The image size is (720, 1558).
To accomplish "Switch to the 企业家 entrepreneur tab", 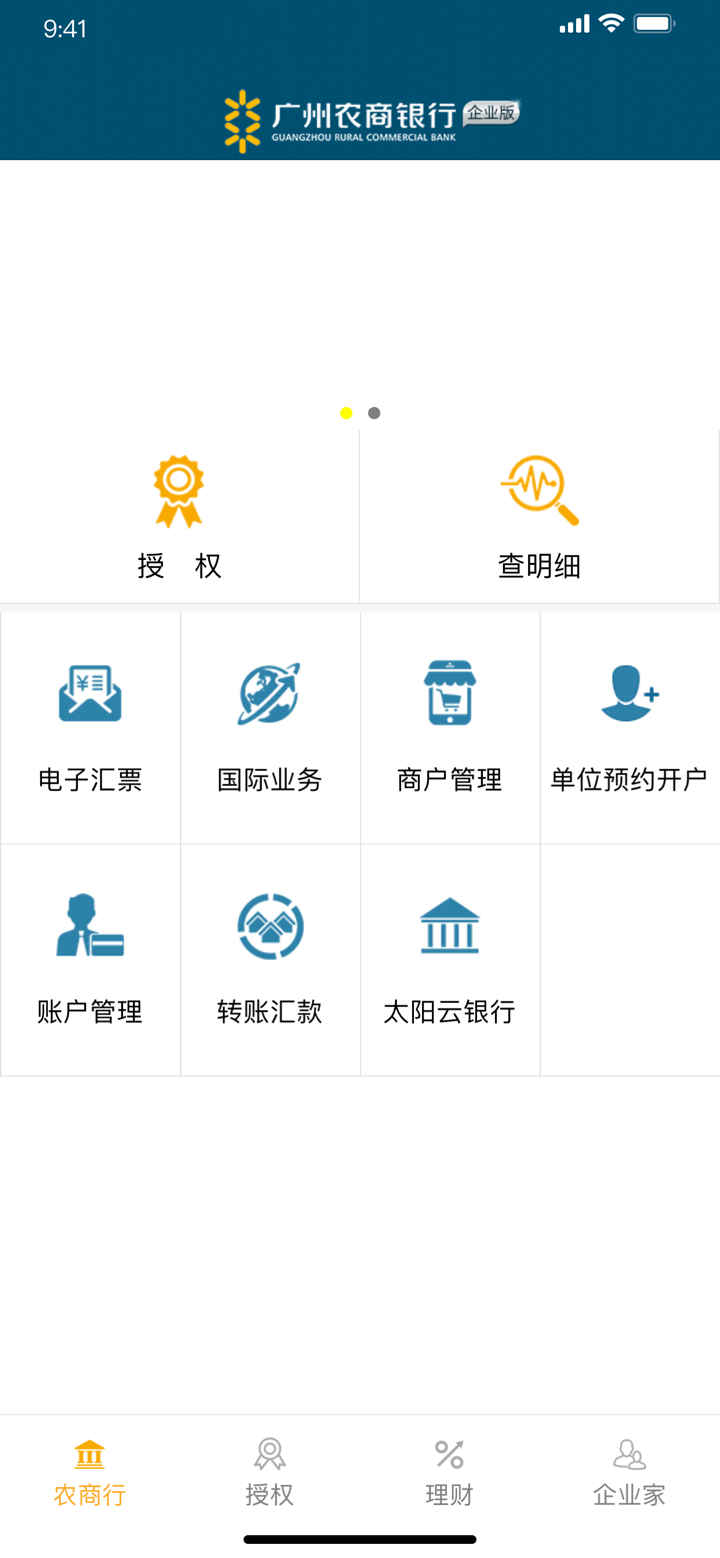I will 629,1470.
